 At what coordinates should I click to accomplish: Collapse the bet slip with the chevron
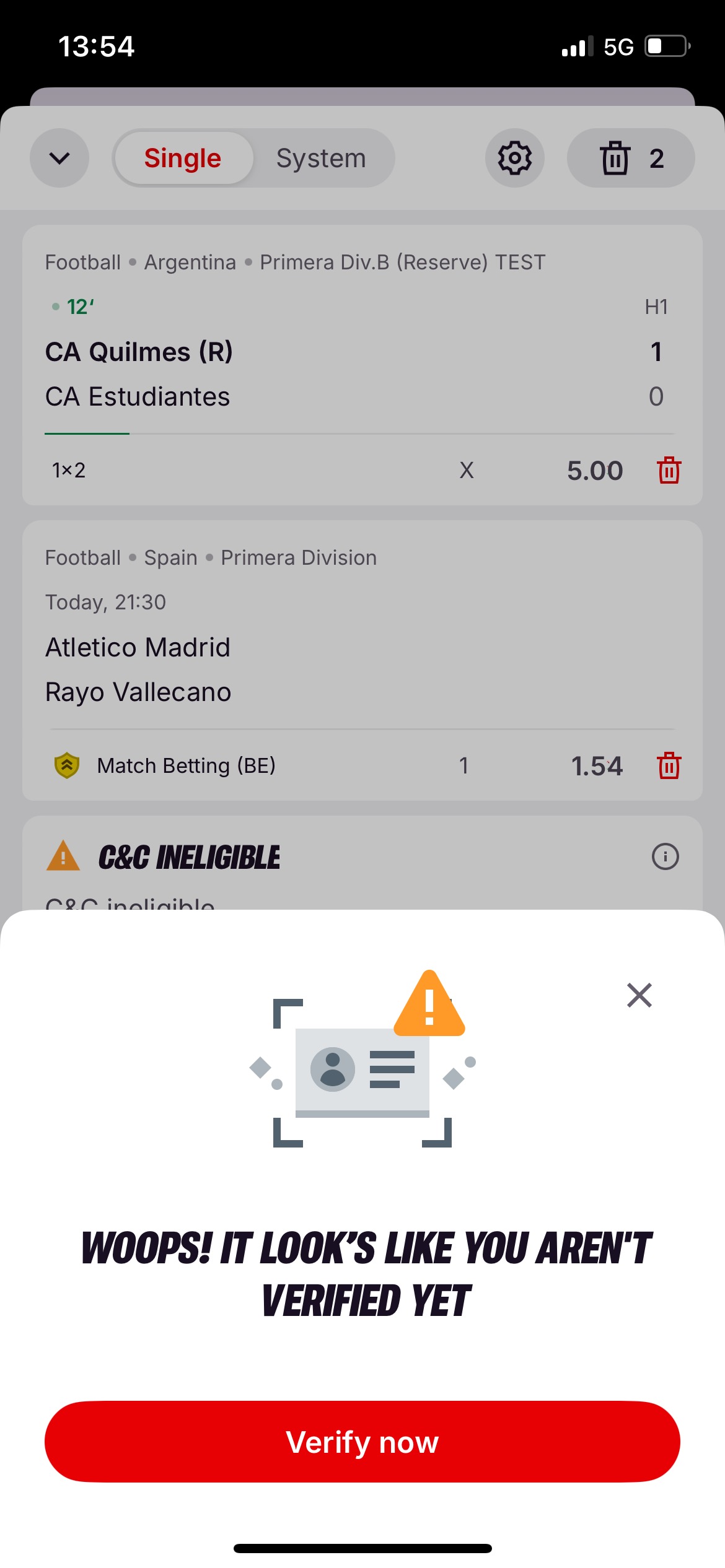tap(59, 158)
